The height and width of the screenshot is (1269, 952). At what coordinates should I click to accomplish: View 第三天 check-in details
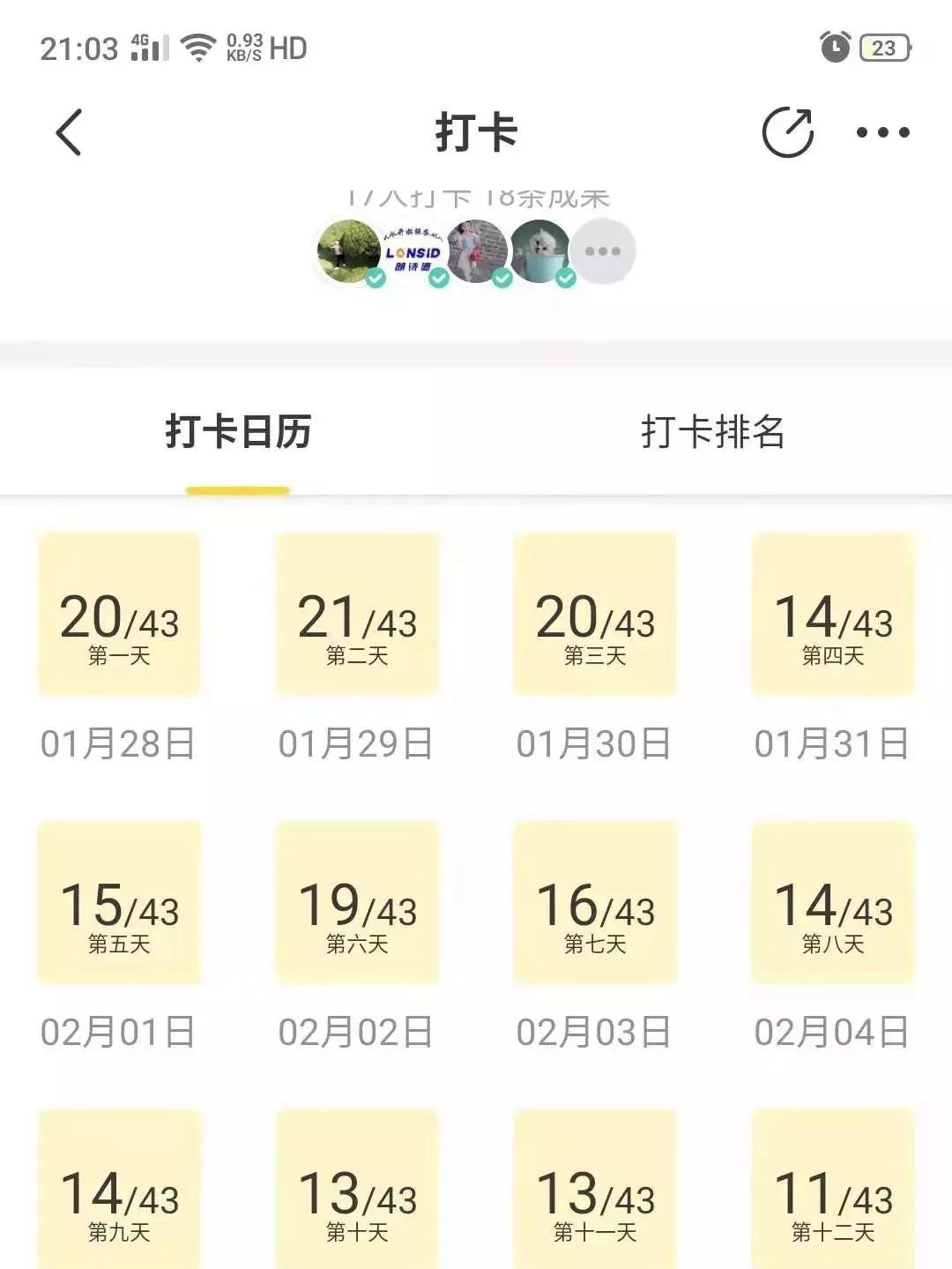(594, 617)
